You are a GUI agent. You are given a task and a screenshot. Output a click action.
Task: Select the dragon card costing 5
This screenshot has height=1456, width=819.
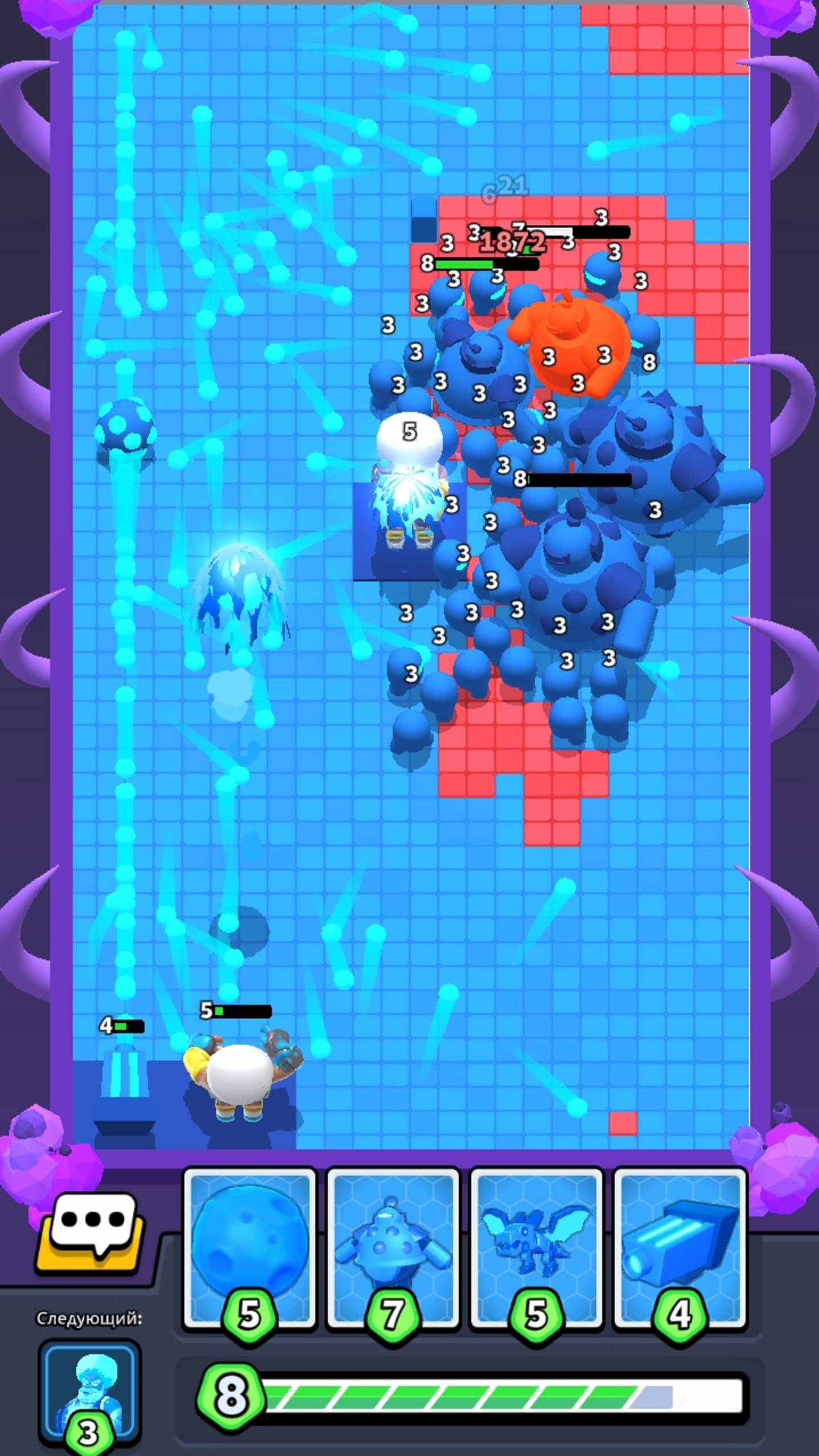[536, 1245]
